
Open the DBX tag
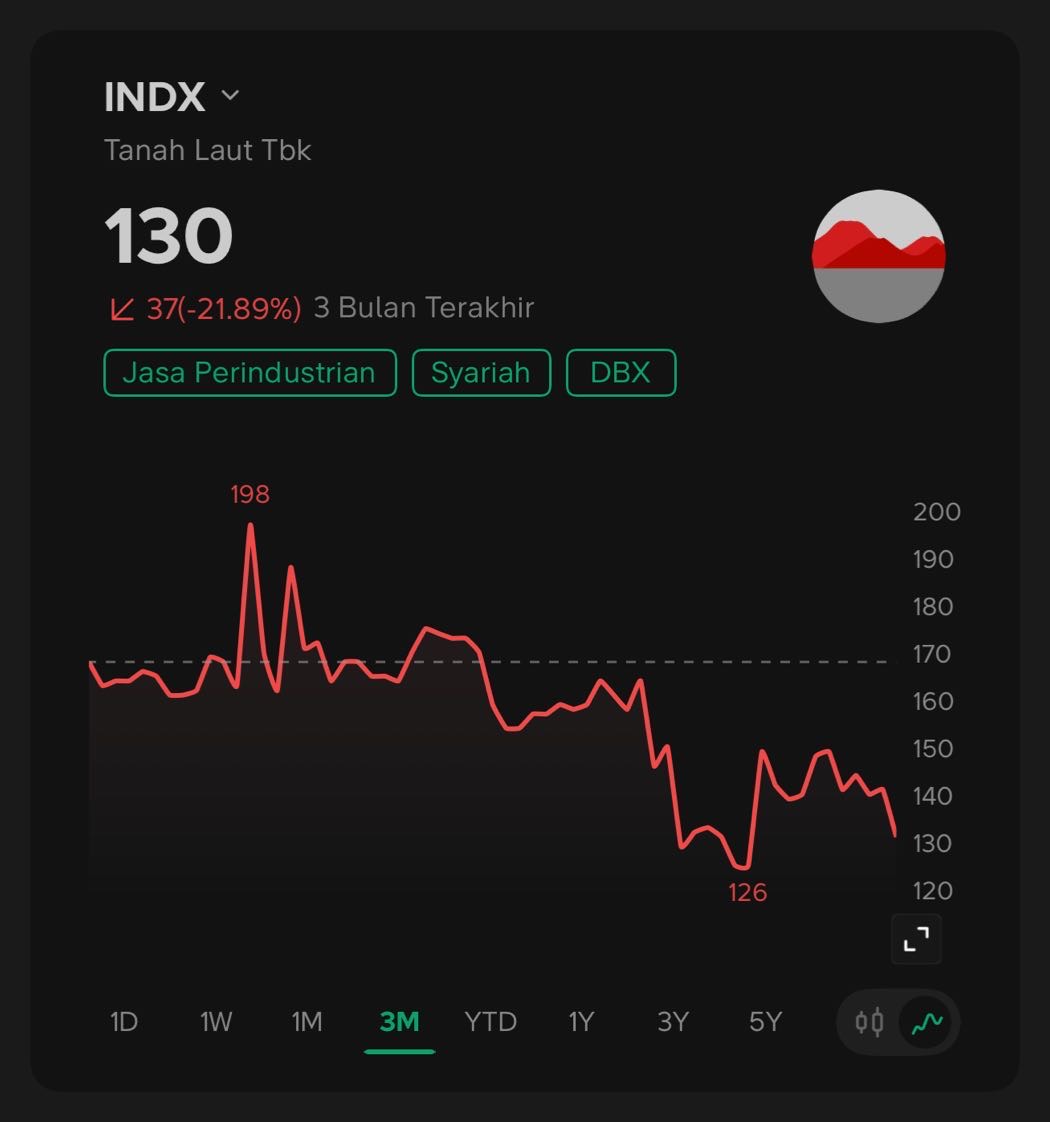click(620, 373)
